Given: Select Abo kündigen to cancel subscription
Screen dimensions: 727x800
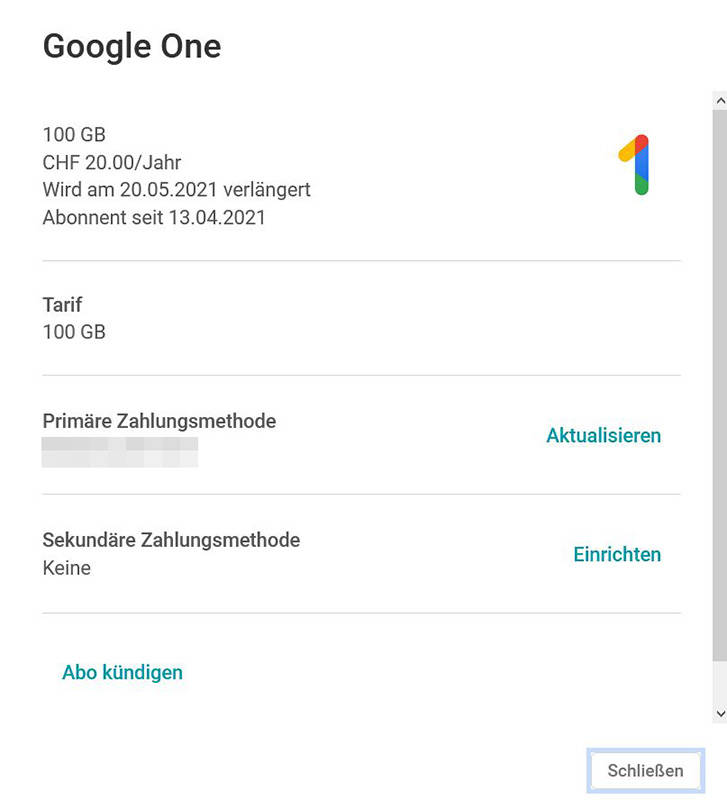Looking at the screenshot, I should tap(122, 672).
